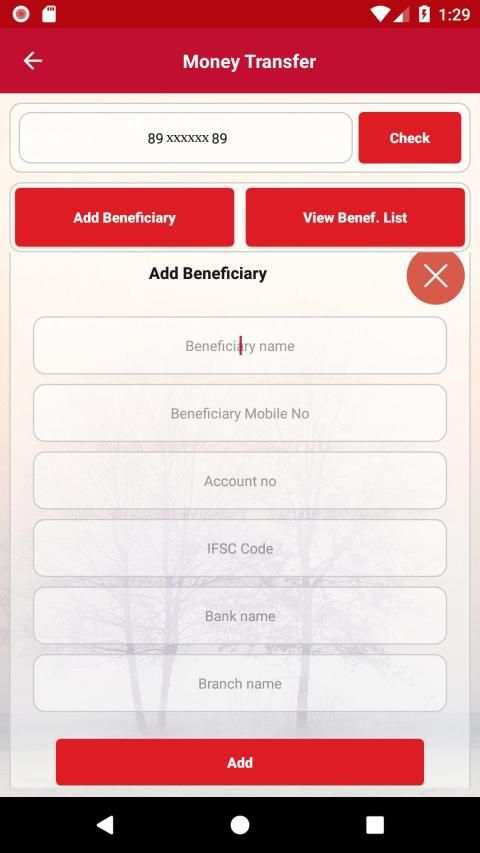Submit with the Add button
Screen dimensions: 480x853
[240, 762]
